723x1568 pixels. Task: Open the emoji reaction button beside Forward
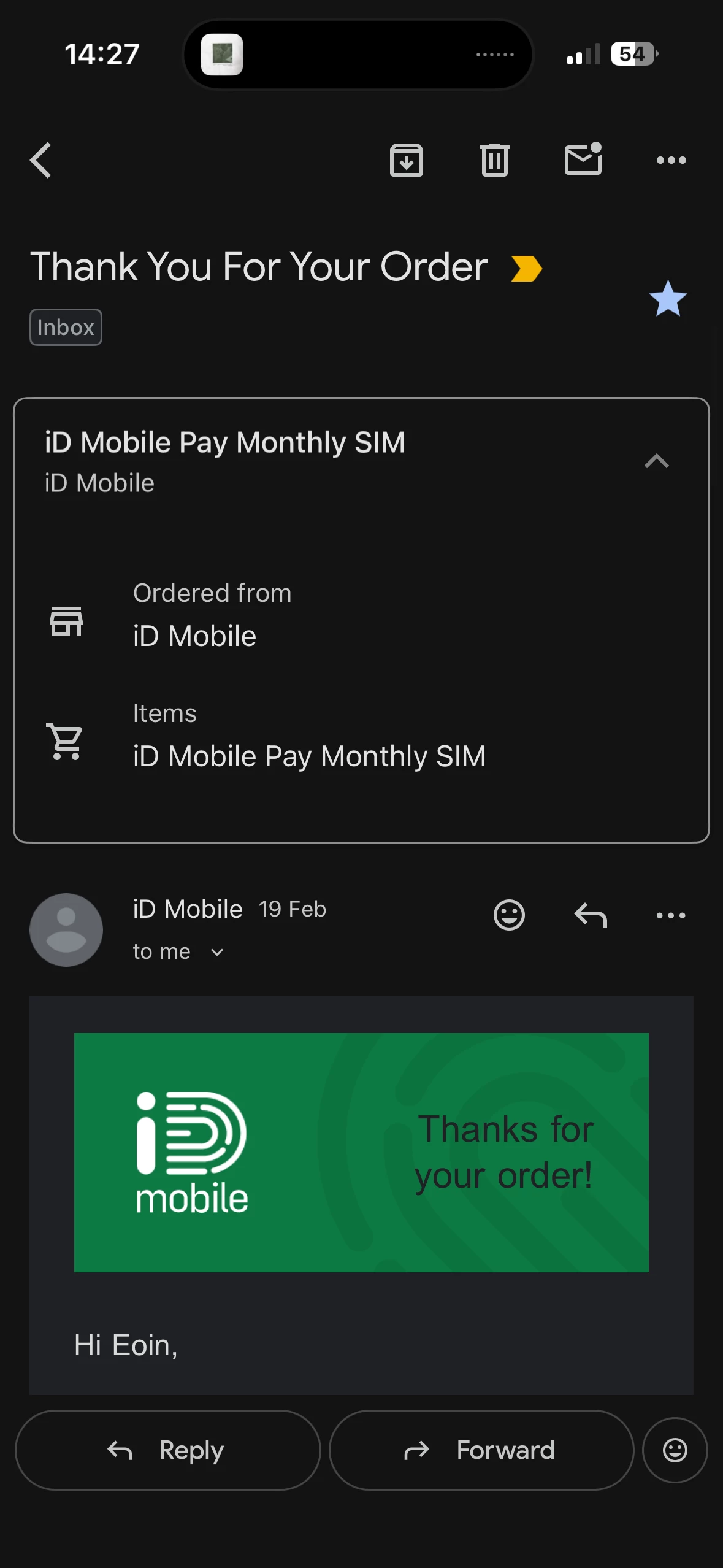pyautogui.click(x=675, y=1450)
